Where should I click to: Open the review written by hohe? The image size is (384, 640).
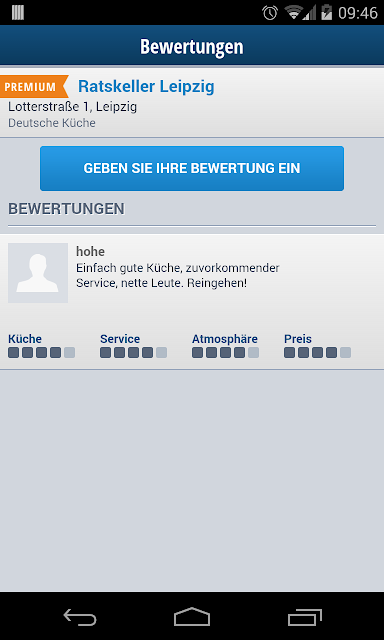pyautogui.click(x=192, y=302)
